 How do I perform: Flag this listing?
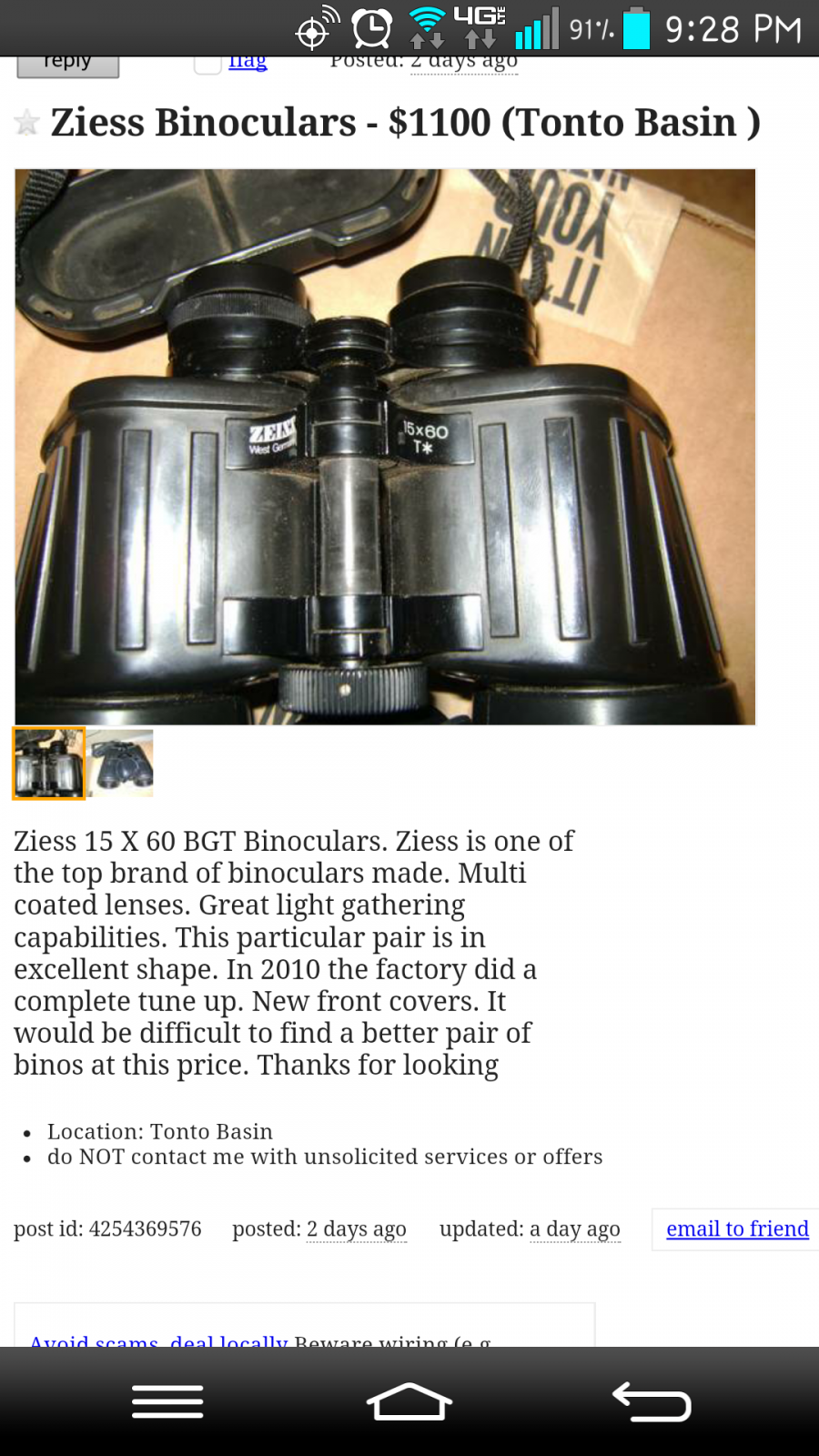tap(248, 63)
